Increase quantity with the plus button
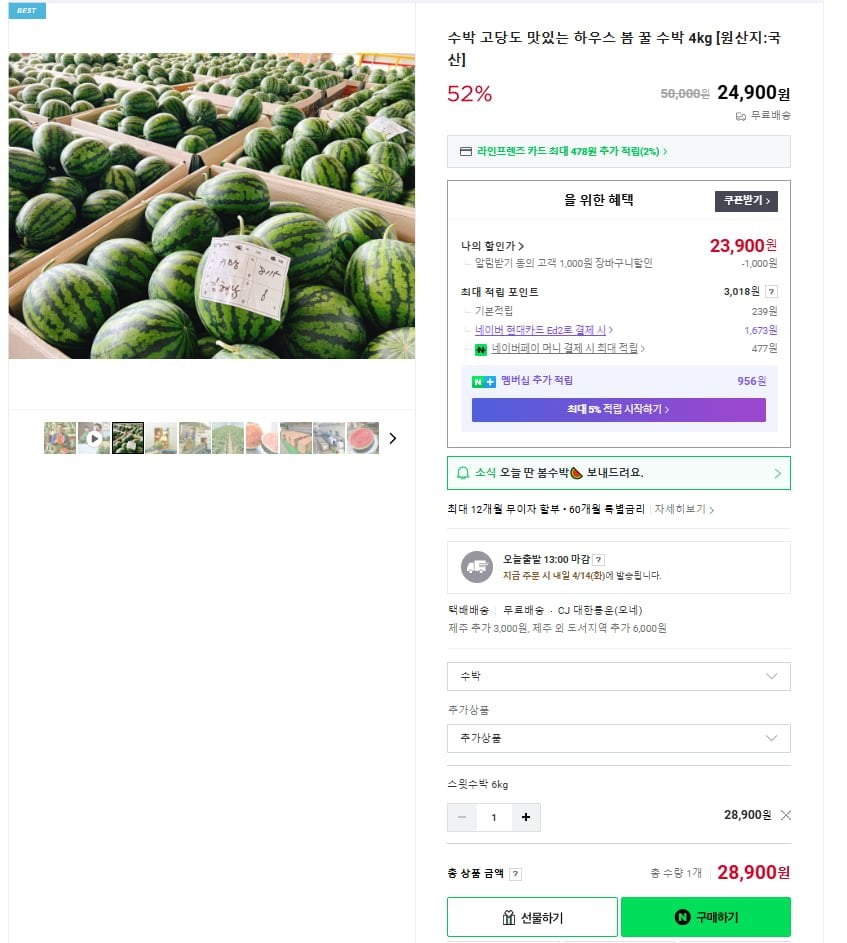The image size is (847, 943). coord(526,817)
